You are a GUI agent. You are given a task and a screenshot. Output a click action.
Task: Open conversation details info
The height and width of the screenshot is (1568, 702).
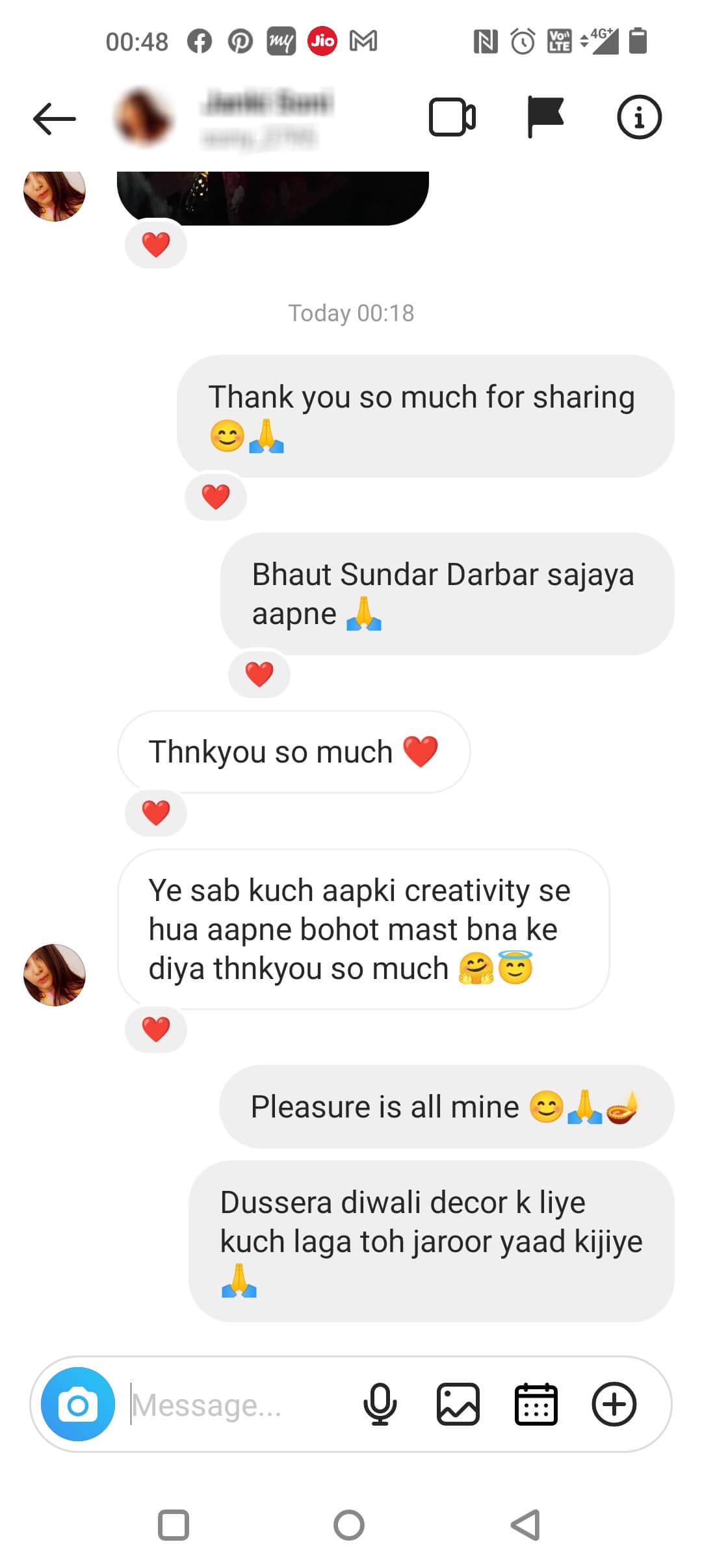638,118
